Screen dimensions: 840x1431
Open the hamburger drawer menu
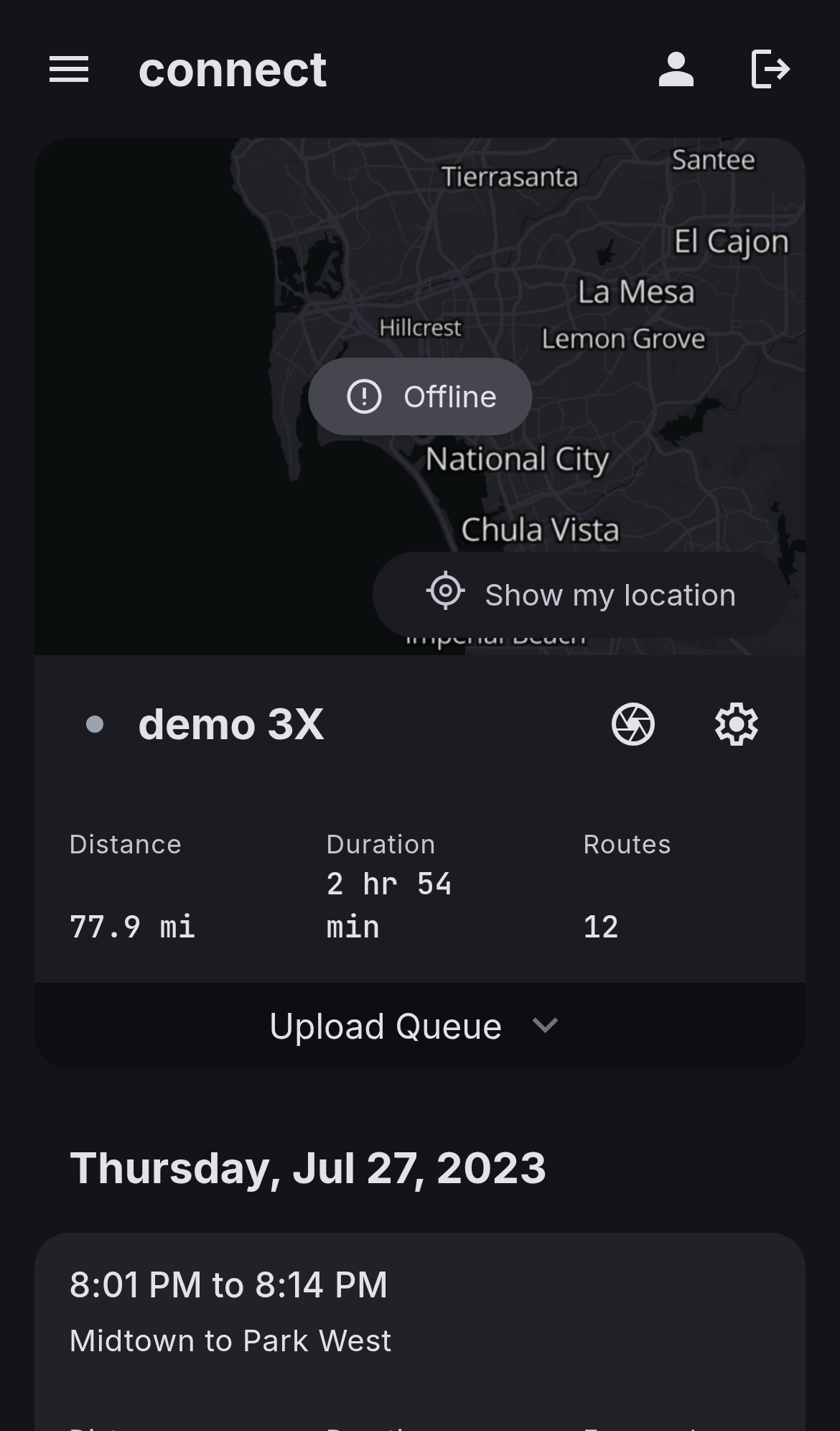pyautogui.click(x=69, y=70)
